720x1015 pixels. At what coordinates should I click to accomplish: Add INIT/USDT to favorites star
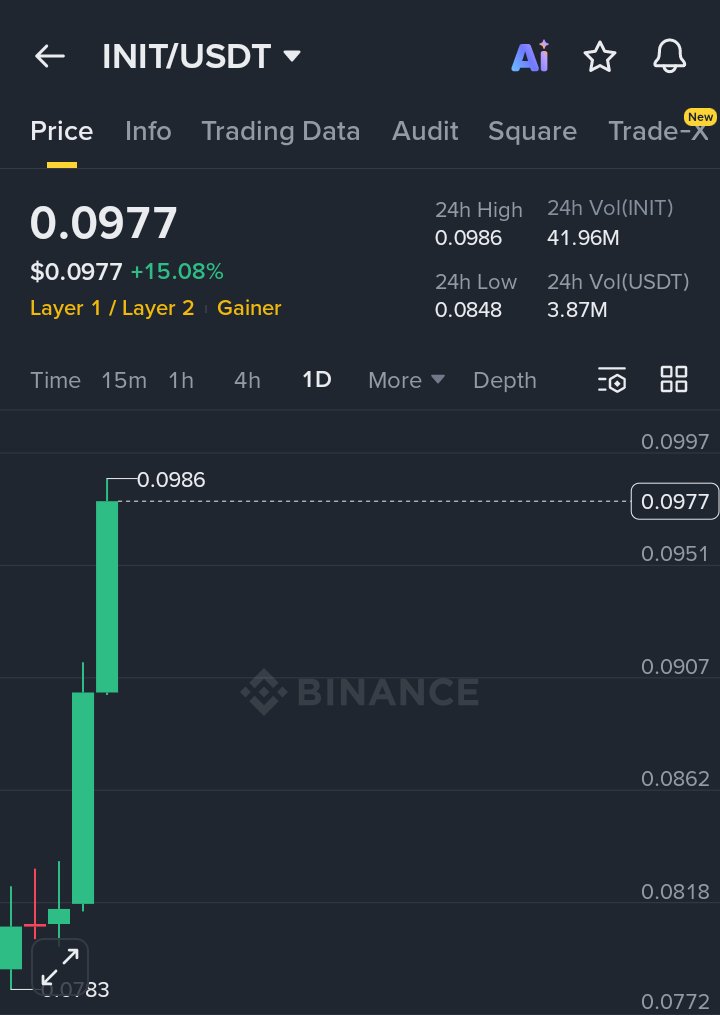[600, 57]
